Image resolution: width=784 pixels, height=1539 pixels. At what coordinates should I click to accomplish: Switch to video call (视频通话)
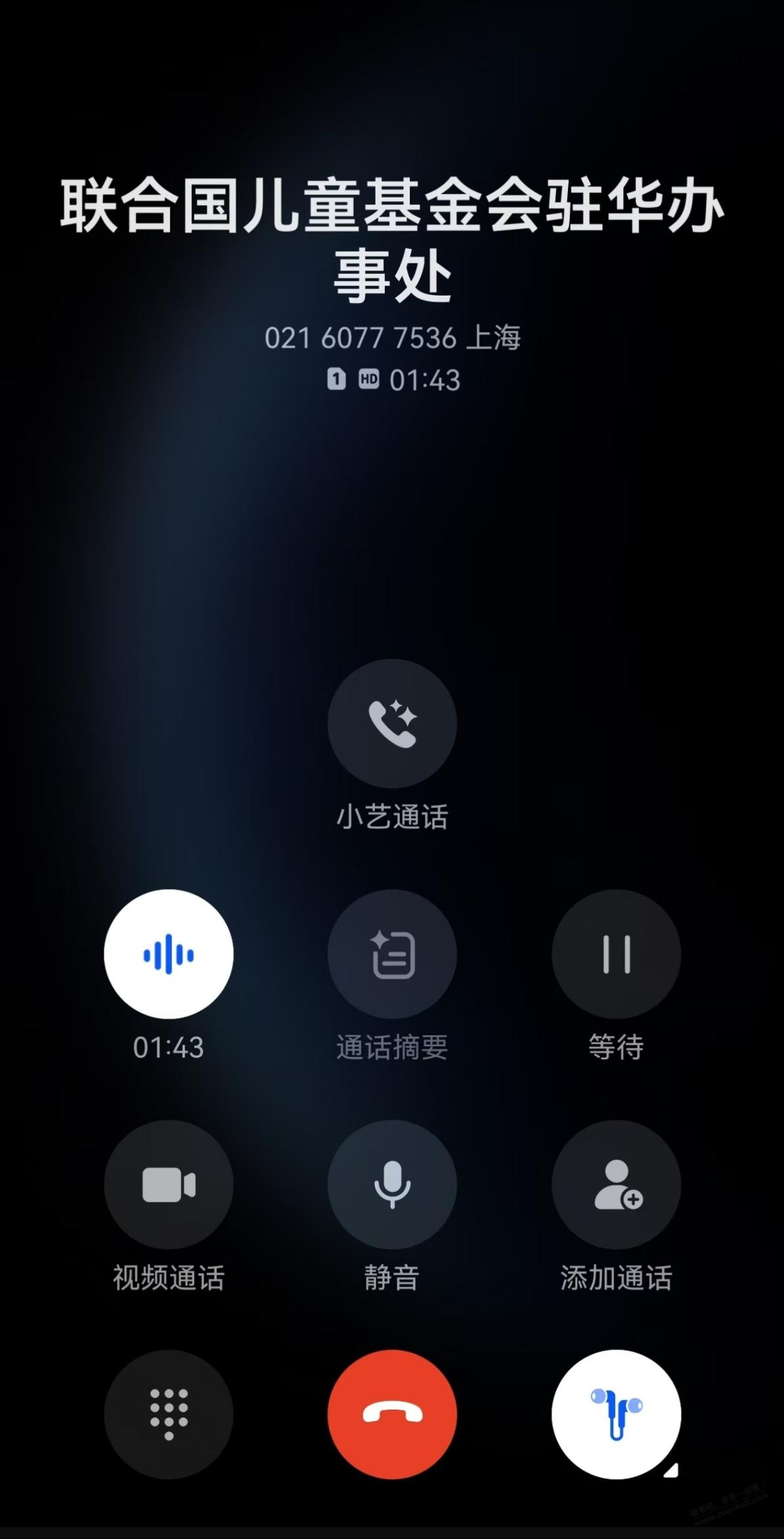pos(168,1184)
